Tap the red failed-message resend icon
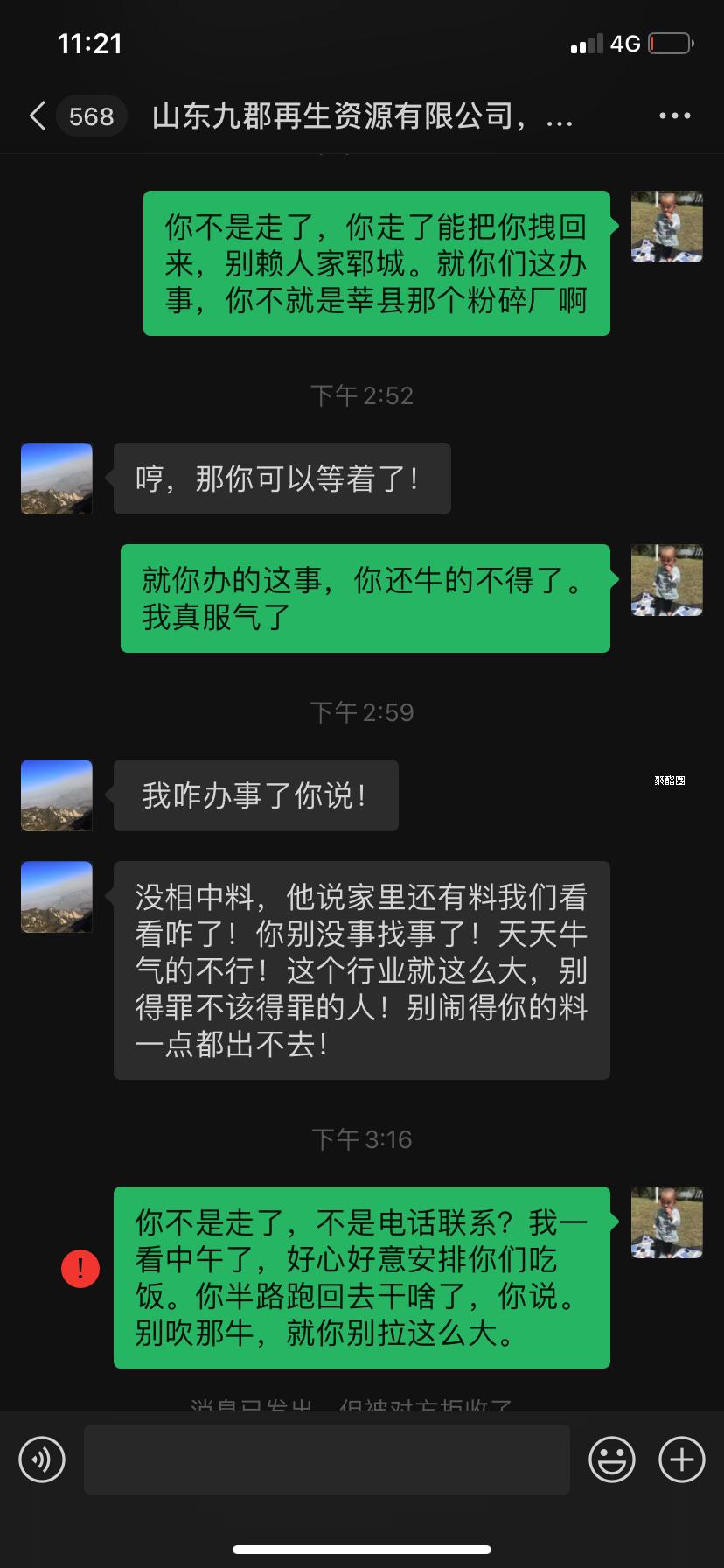Viewport: 724px width, 1568px height. (80, 1269)
